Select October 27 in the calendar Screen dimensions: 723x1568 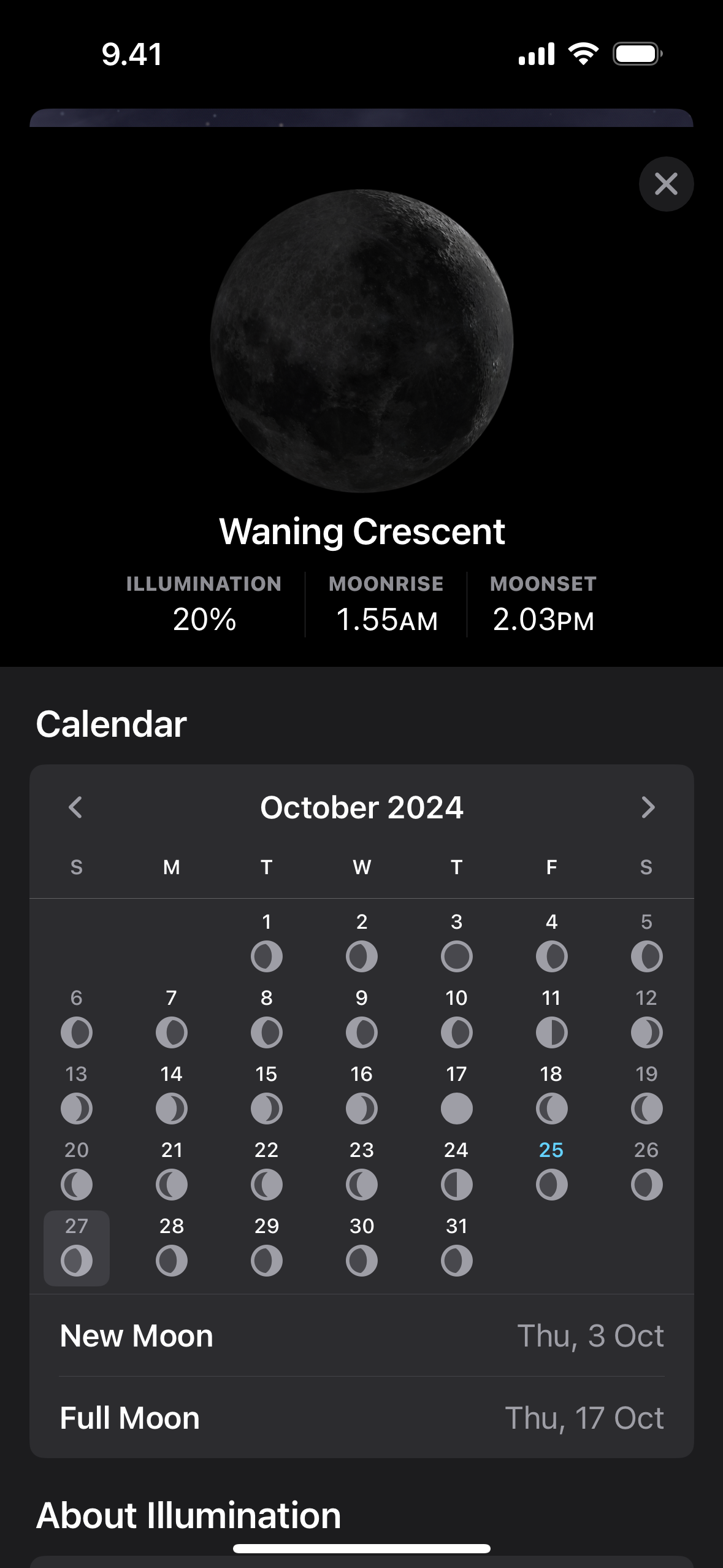click(x=77, y=1248)
